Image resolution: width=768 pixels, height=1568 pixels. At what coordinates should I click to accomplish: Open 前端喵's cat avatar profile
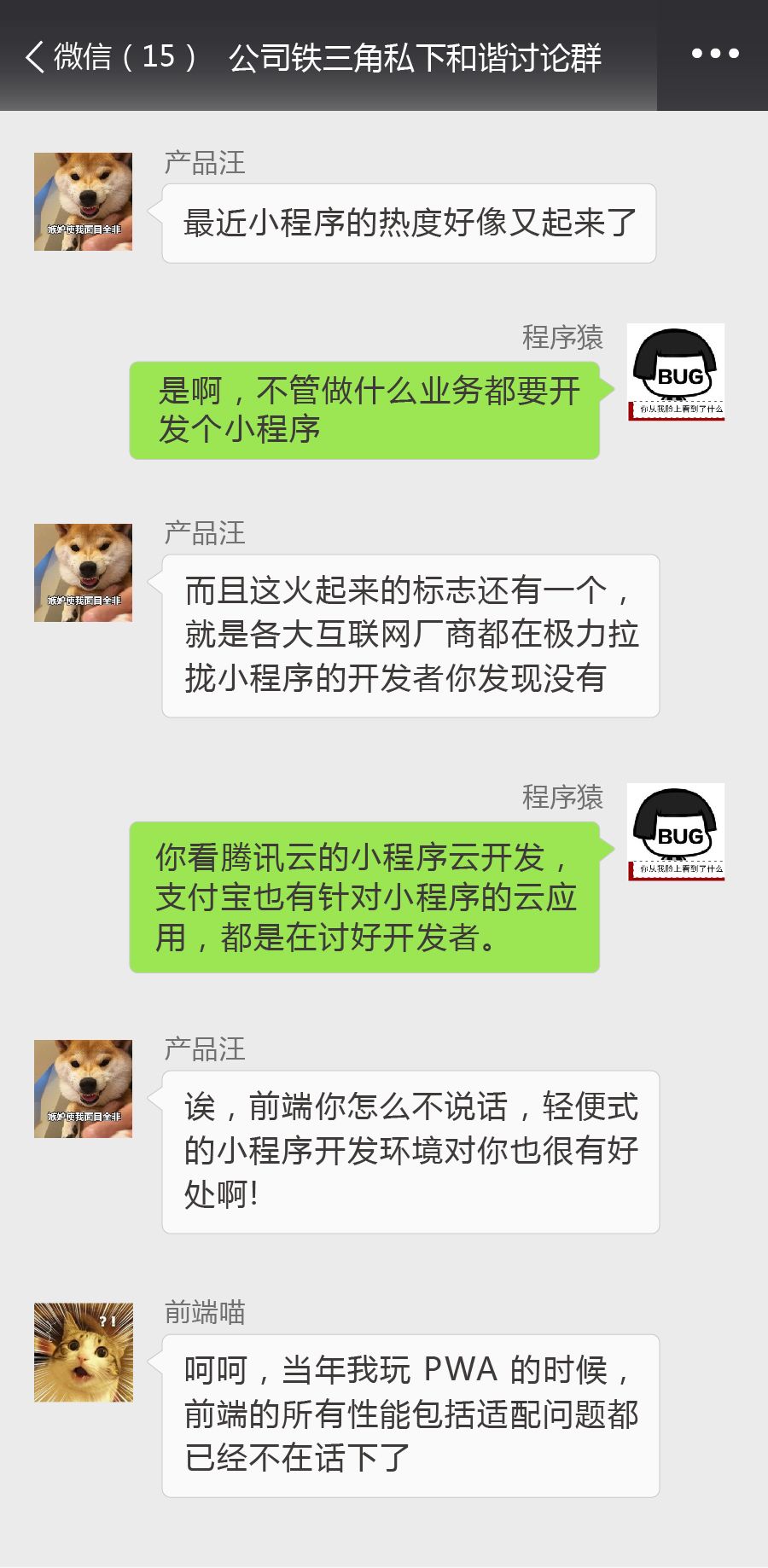tap(84, 1352)
